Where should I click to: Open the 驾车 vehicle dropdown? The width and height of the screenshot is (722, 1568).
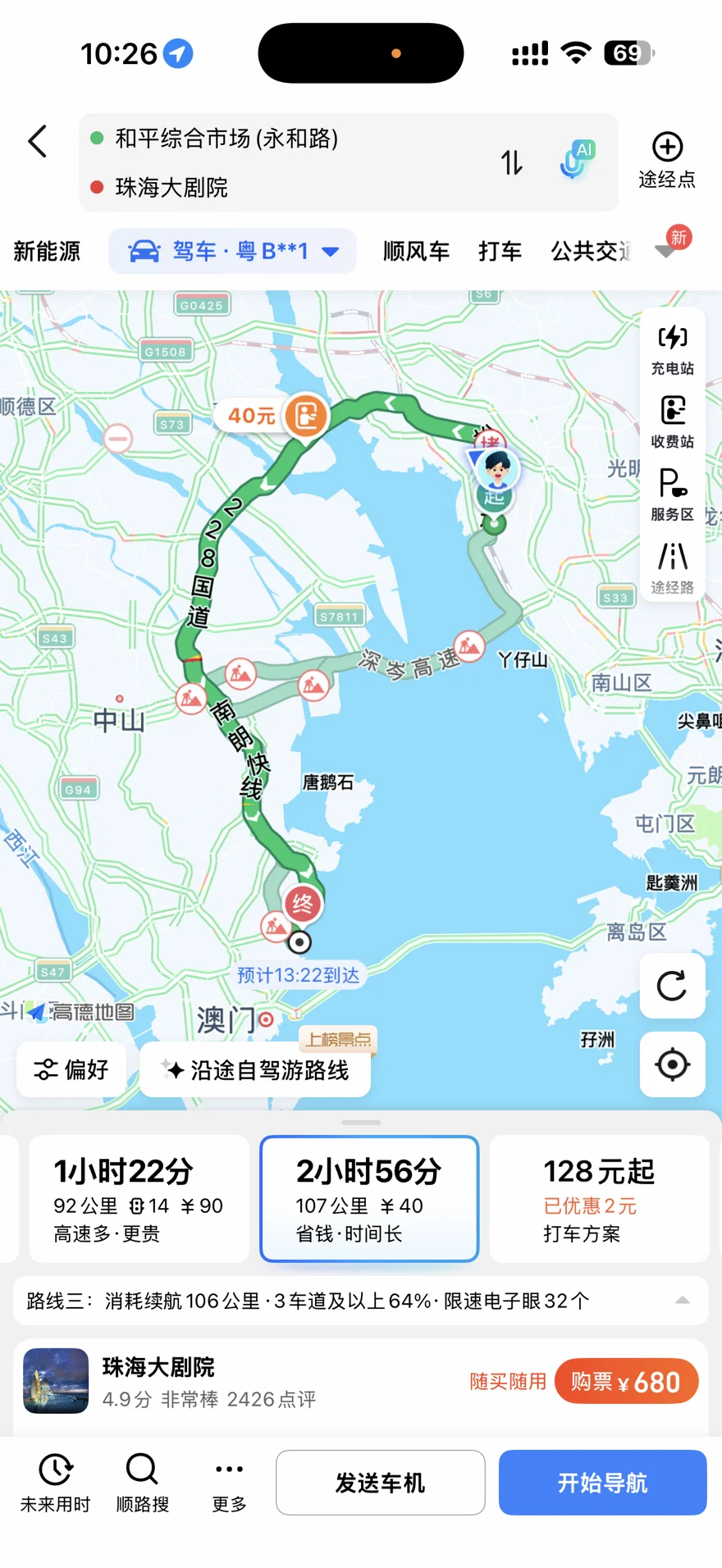[233, 251]
